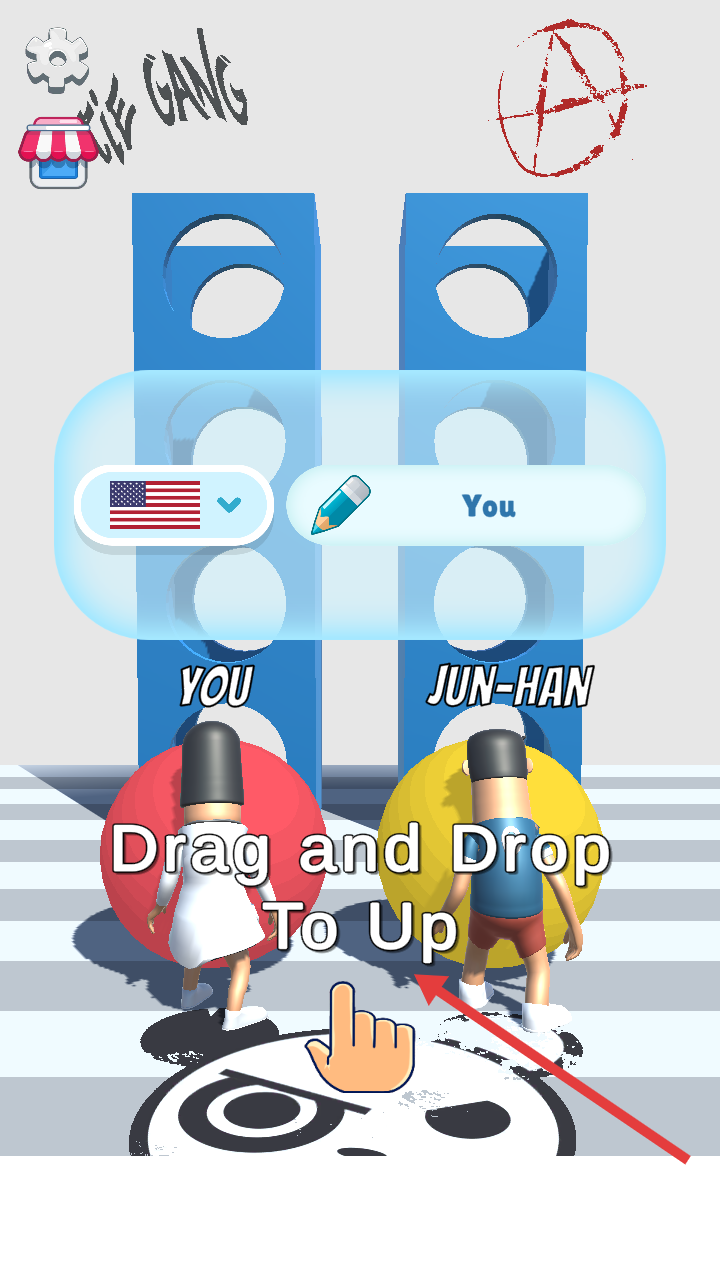Open the settings gear
The height and width of the screenshot is (1280, 720).
point(57,59)
